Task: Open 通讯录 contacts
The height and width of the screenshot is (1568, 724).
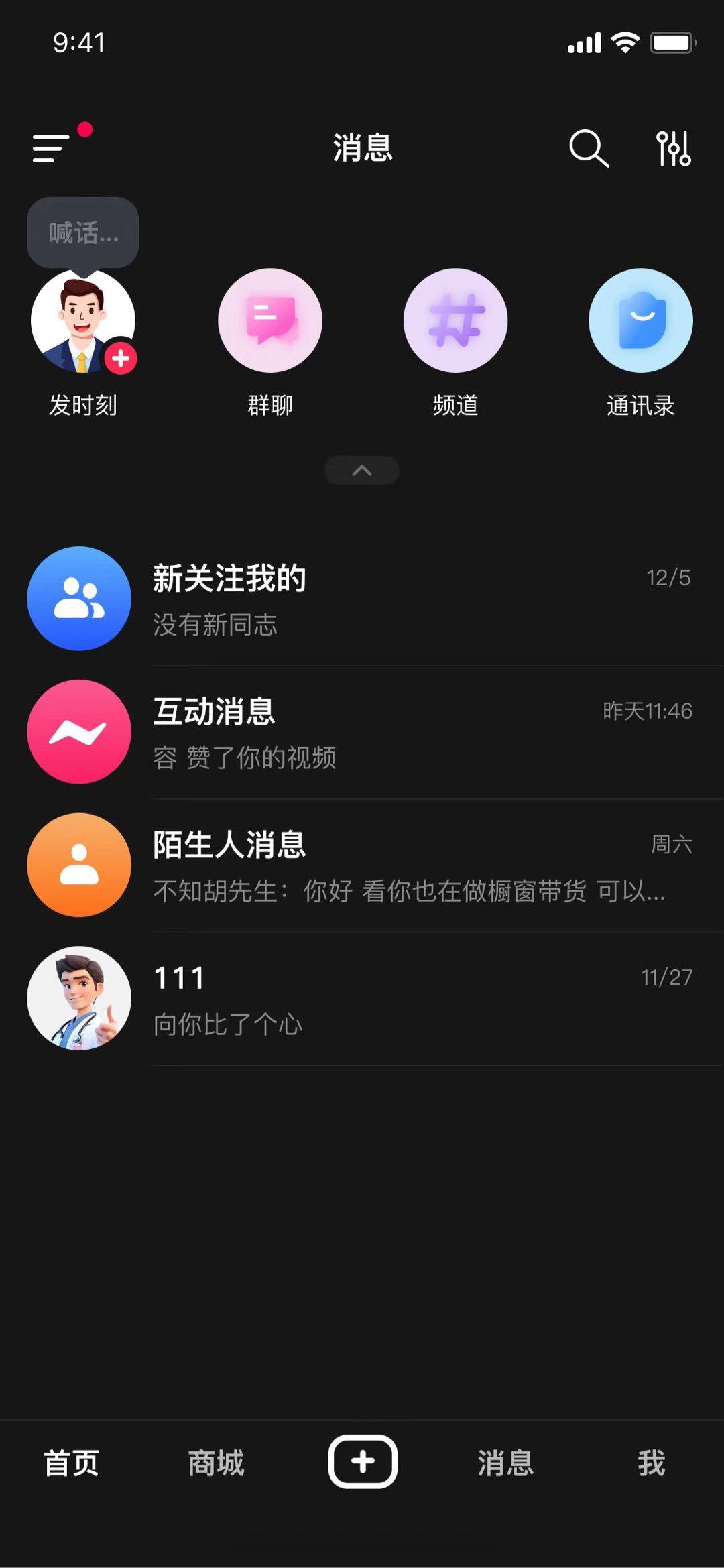Action: click(x=641, y=322)
